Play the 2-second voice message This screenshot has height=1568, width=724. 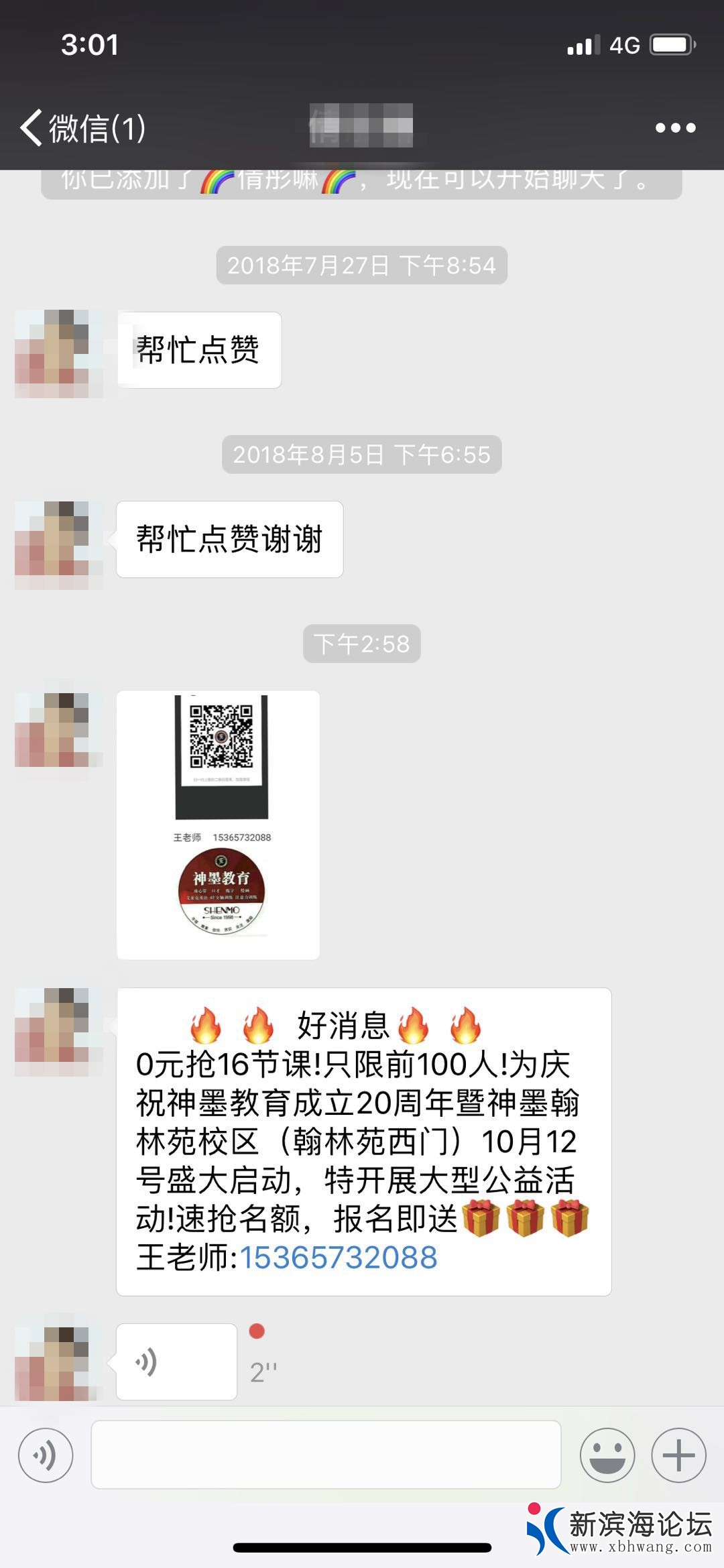click(x=176, y=1361)
